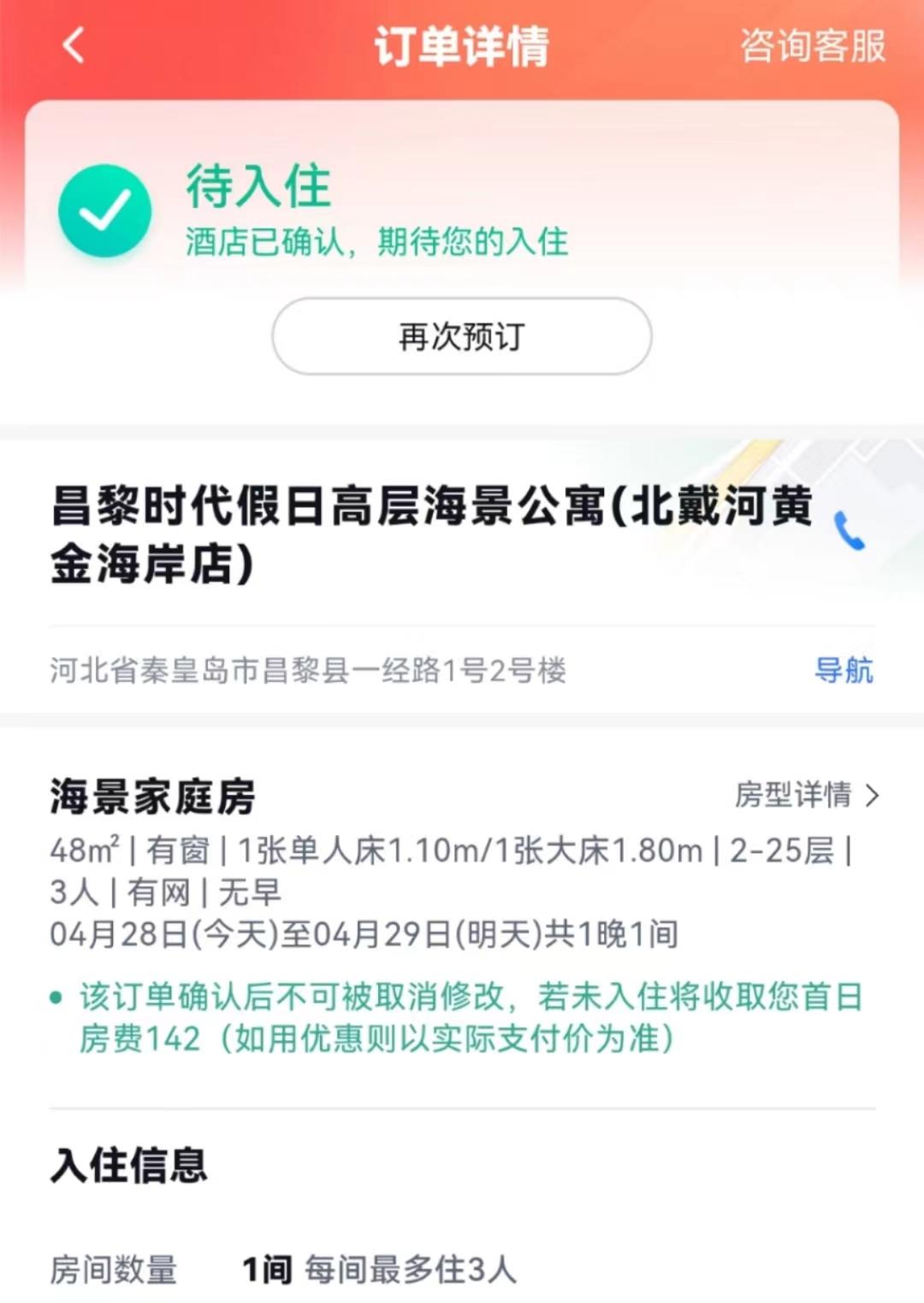Tap the green bullet beside the cancellation policy
The image size is (924, 1303).
point(56,998)
